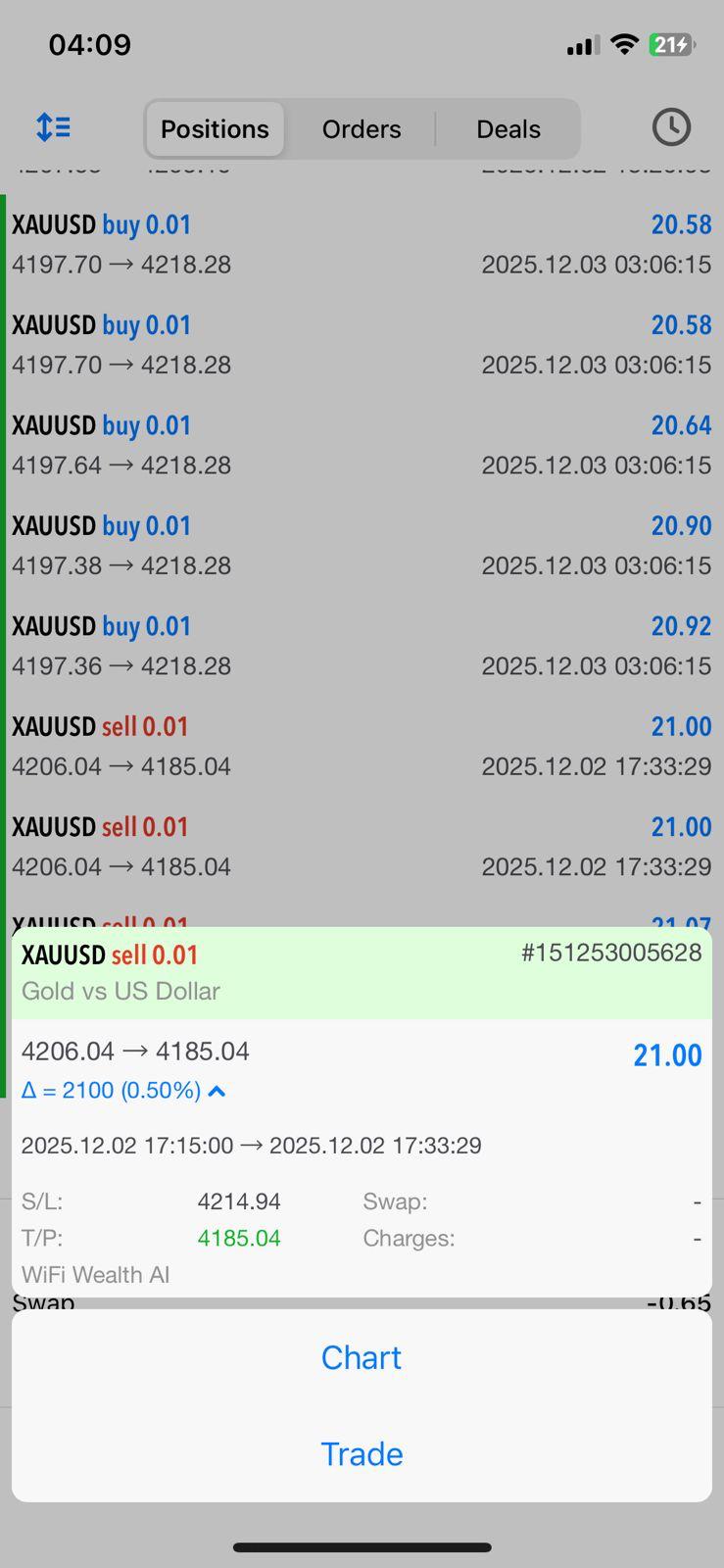The width and height of the screenshot is (724, 1568).
Task: Tap the Trade option in the action sheet
Action: tap(362, 1453)
